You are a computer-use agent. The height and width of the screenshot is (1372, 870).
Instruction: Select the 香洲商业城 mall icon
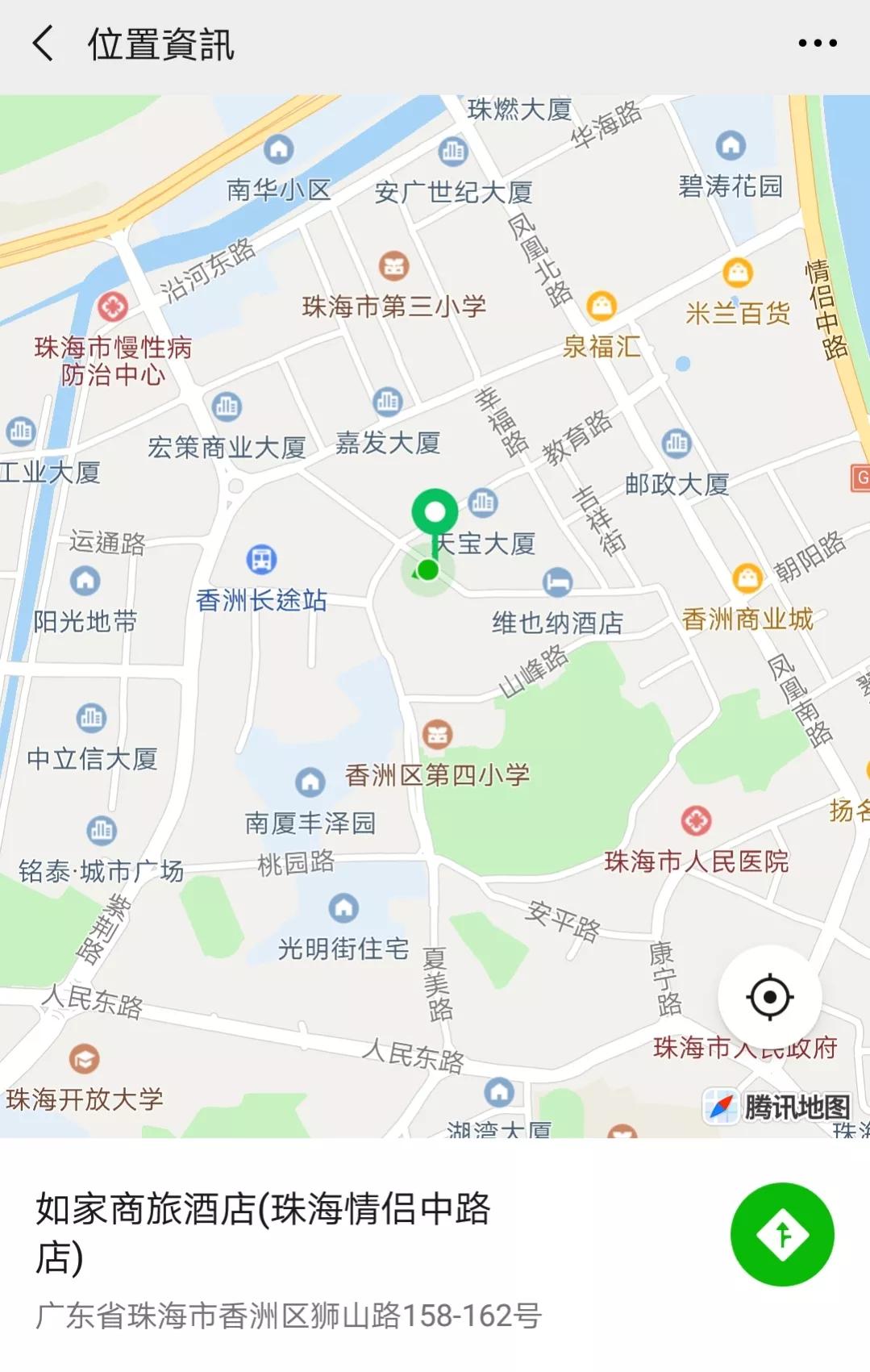746,578
